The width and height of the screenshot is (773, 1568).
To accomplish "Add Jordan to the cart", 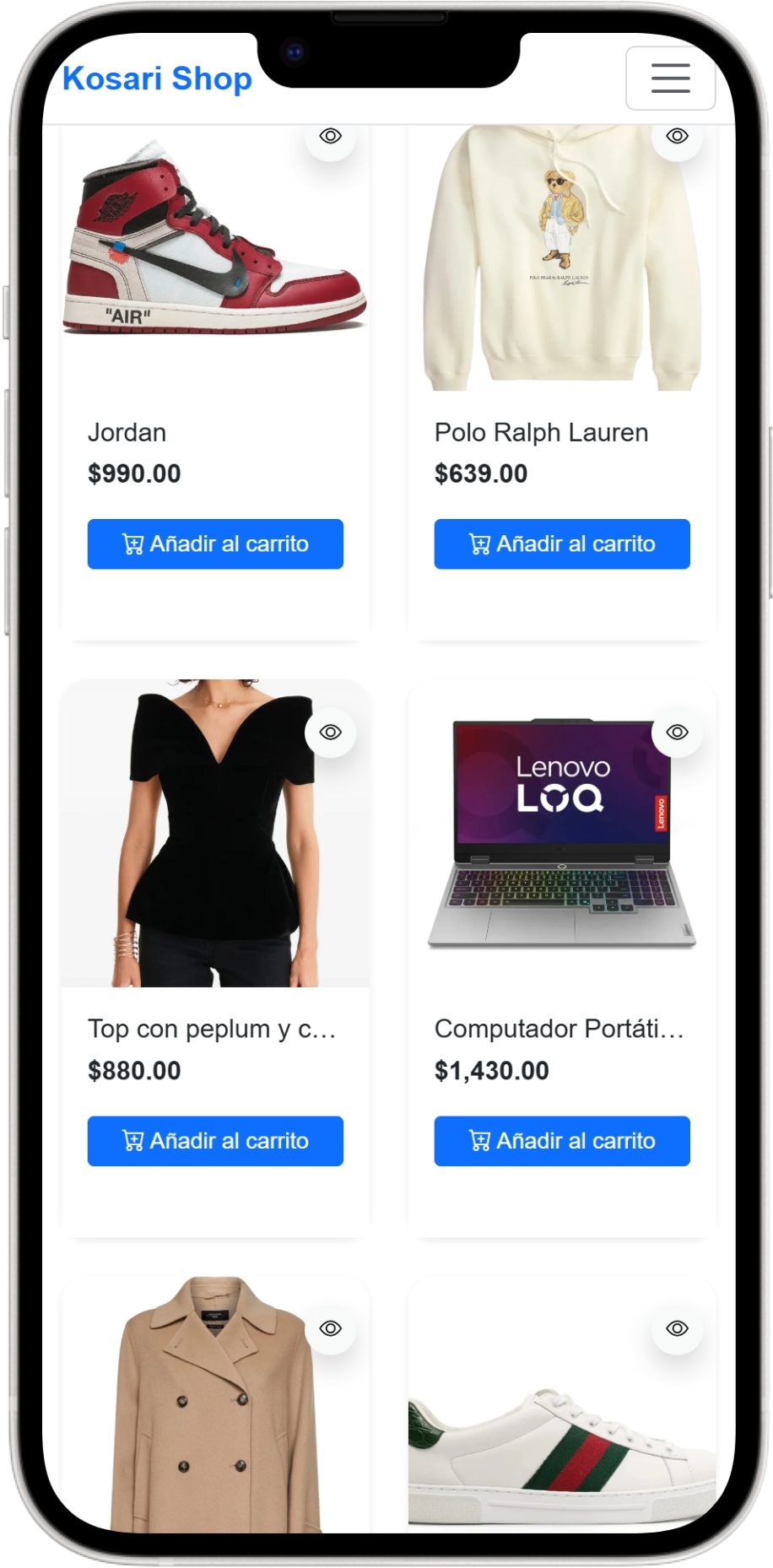I will click(215, 544).
